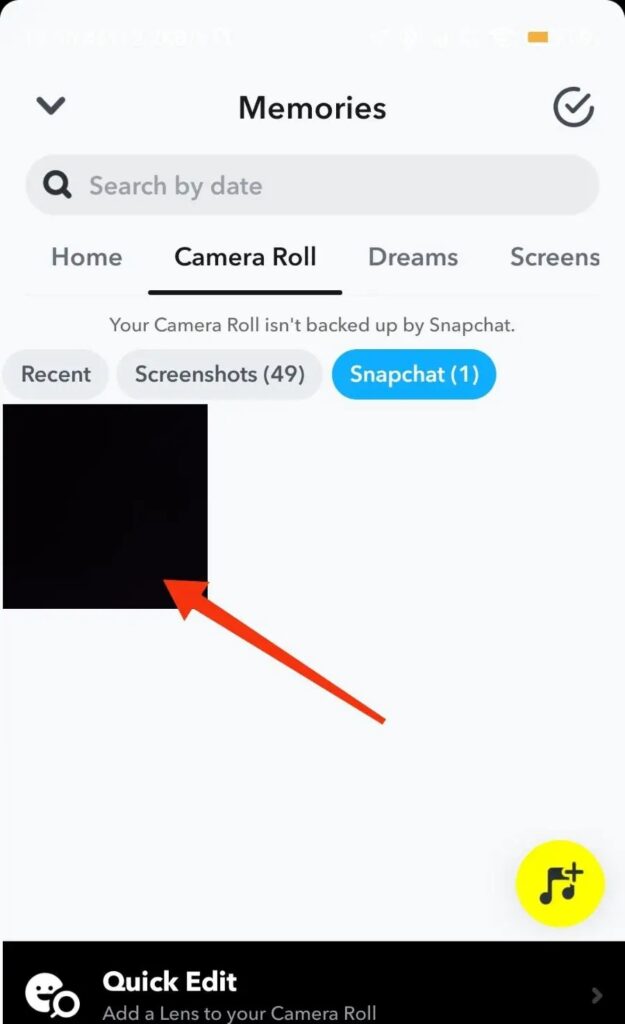Select the Camera Roll tab
Screen dimensions: 625x1024
click(245, 257)
